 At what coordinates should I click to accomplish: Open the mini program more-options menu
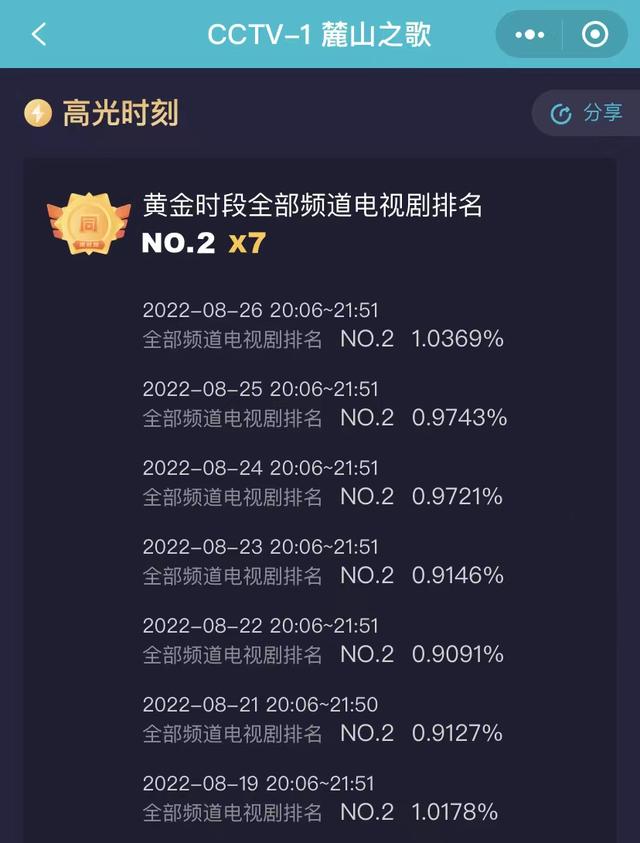[530, 35]
